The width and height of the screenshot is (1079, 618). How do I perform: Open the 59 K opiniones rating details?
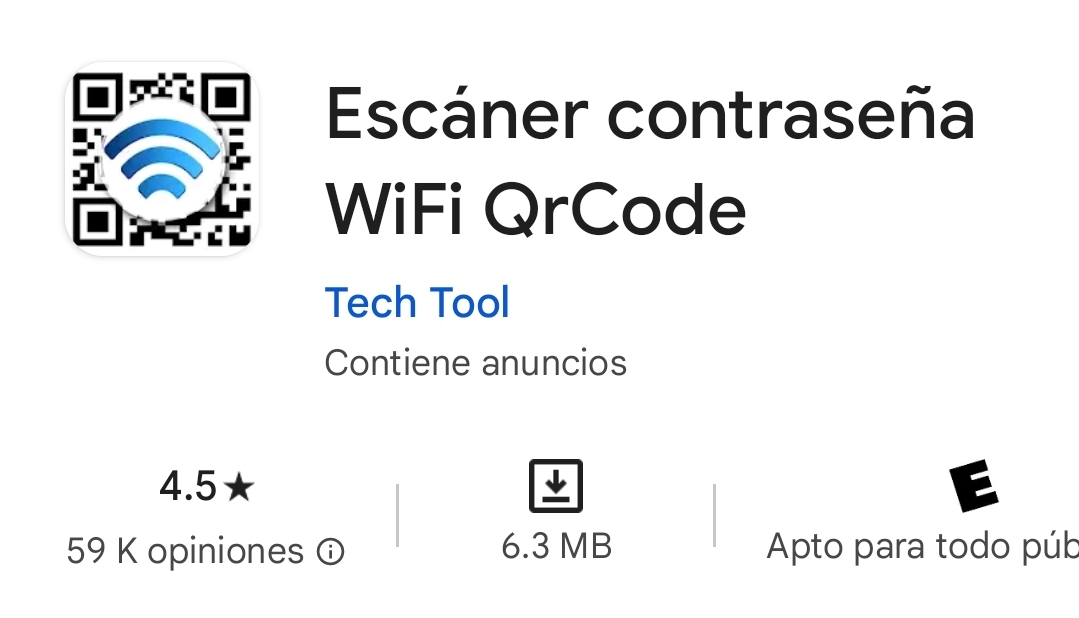tap(185, 550)
